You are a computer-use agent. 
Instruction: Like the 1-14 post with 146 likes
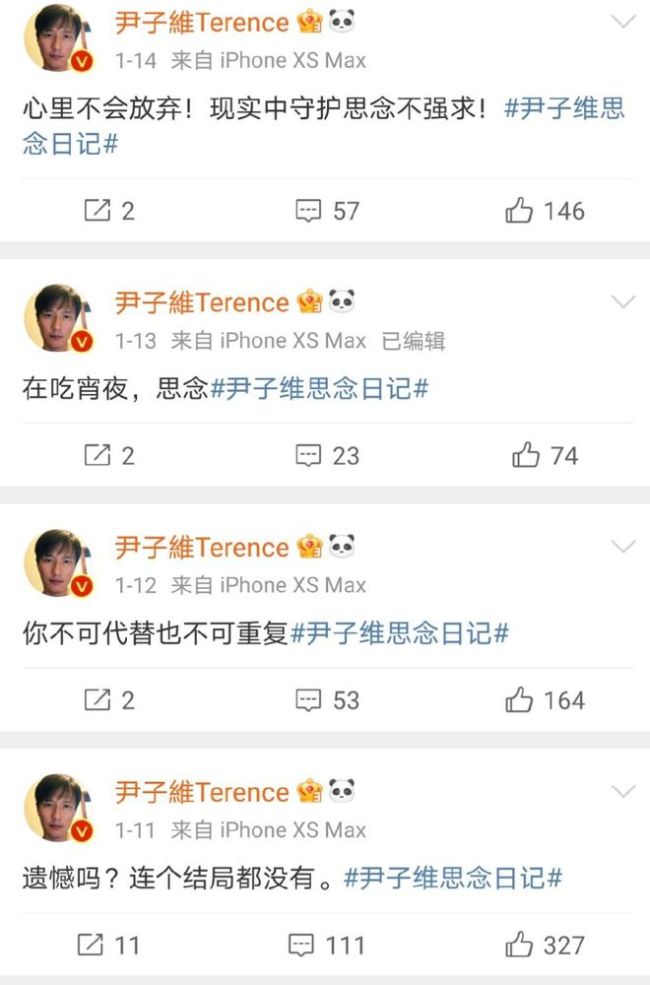[x=545, y=211]
